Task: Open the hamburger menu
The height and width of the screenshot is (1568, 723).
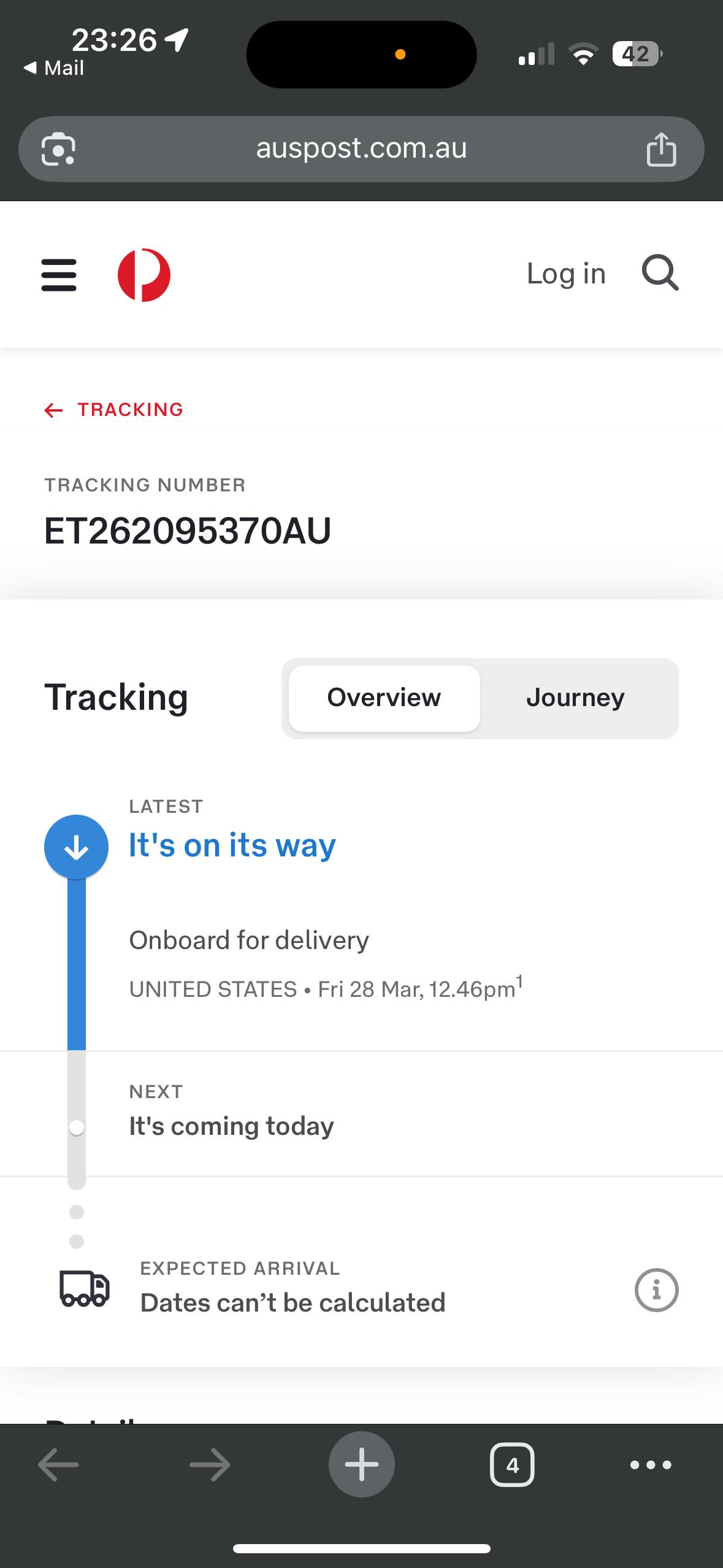Action: [x=59, y=274]
